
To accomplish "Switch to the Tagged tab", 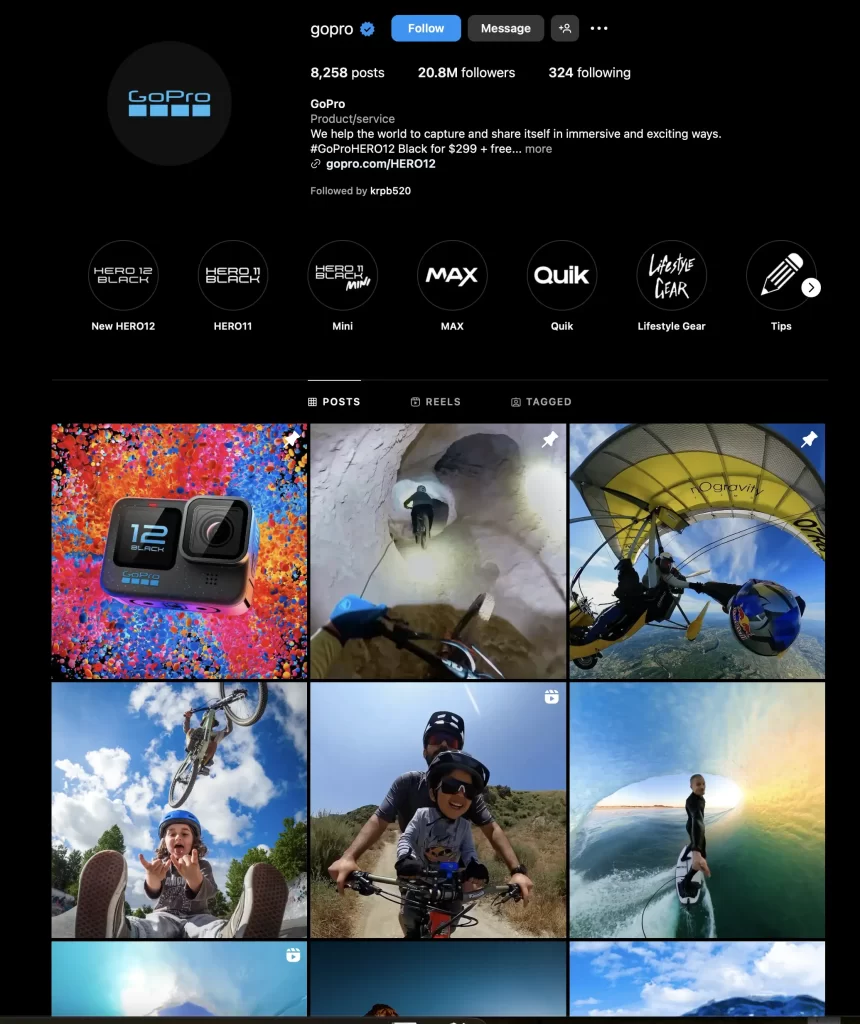I will (x=541, y=402).
